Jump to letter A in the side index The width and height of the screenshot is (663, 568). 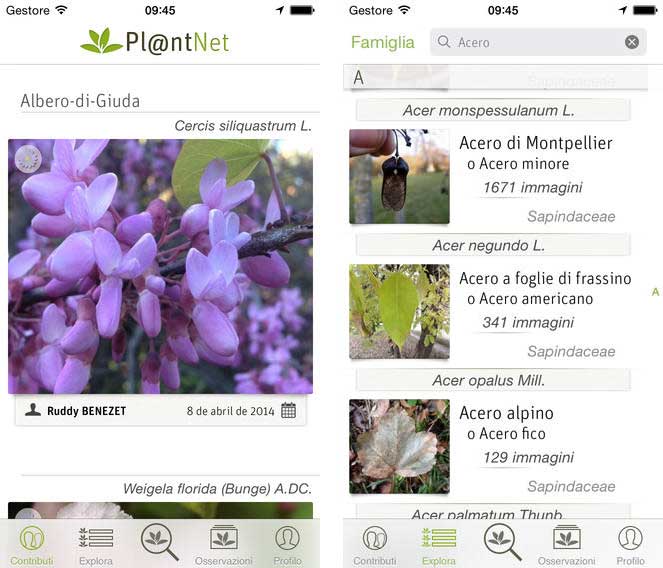tap(655, 292)
